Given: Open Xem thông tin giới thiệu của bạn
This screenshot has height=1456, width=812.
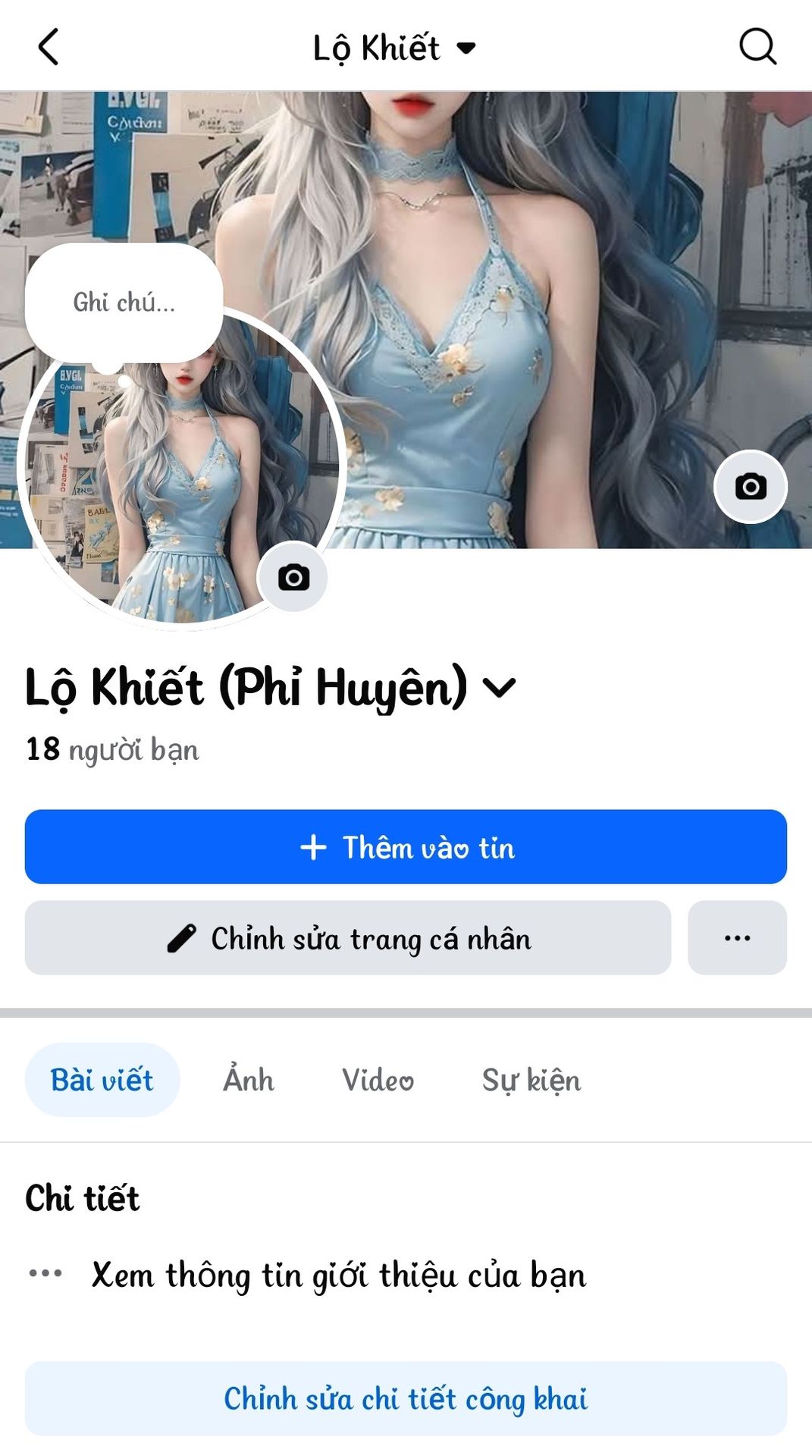Looking at the screenshot, I should [338, 1275].
